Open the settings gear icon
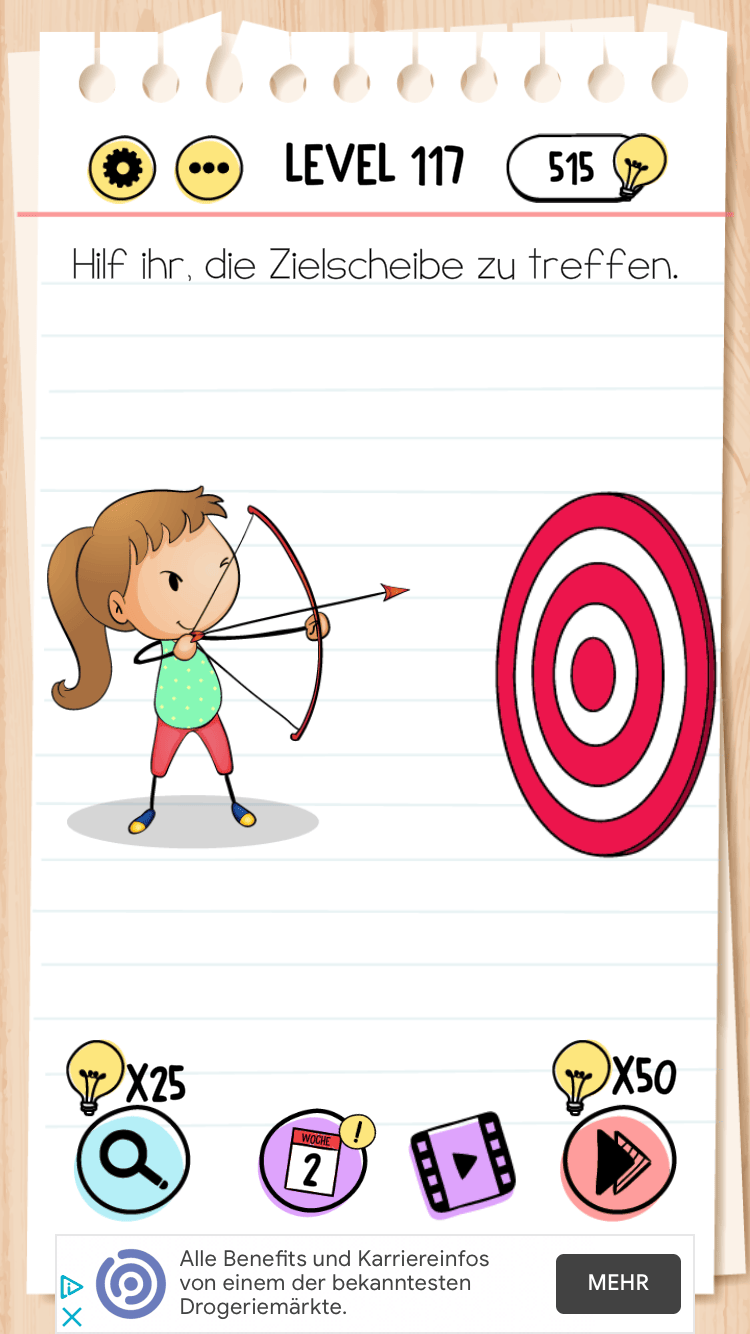750x1334 pixels. click(x=122, y=168)
